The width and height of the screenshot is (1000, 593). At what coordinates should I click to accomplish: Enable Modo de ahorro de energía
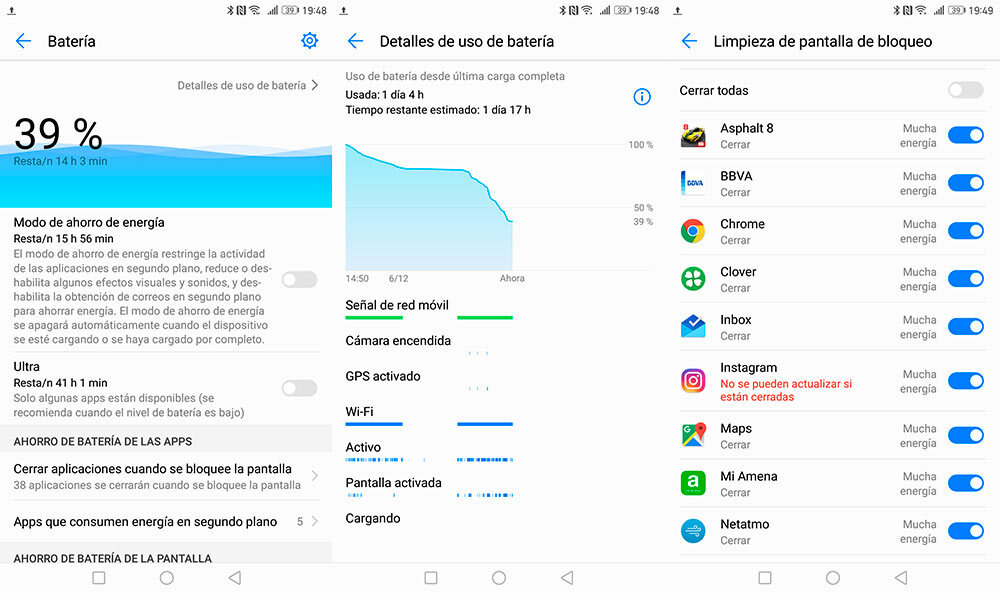point(299,280)
